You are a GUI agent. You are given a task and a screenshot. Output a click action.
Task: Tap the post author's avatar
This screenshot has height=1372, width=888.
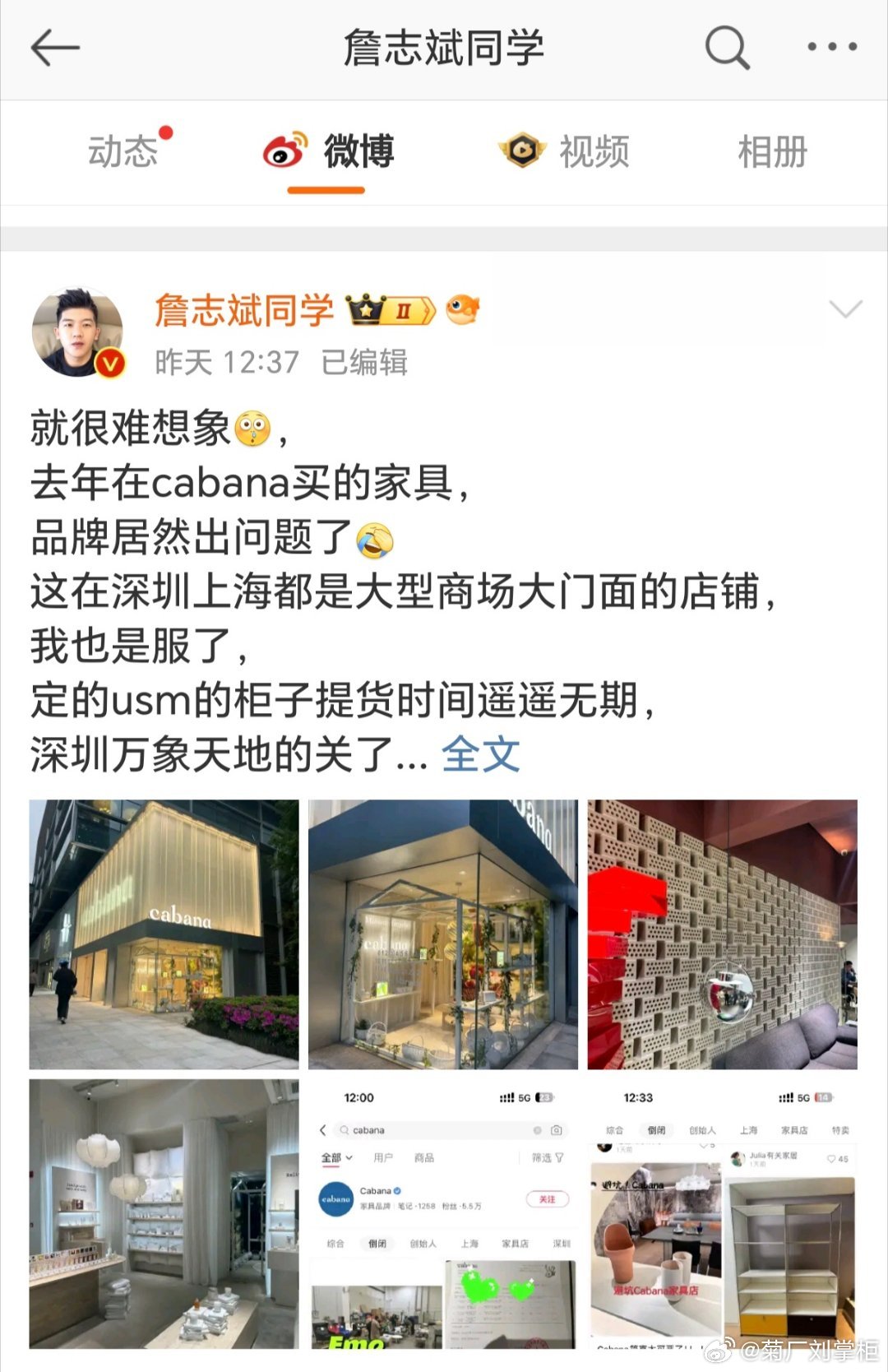pyautogui.click(x=78, y=333)
